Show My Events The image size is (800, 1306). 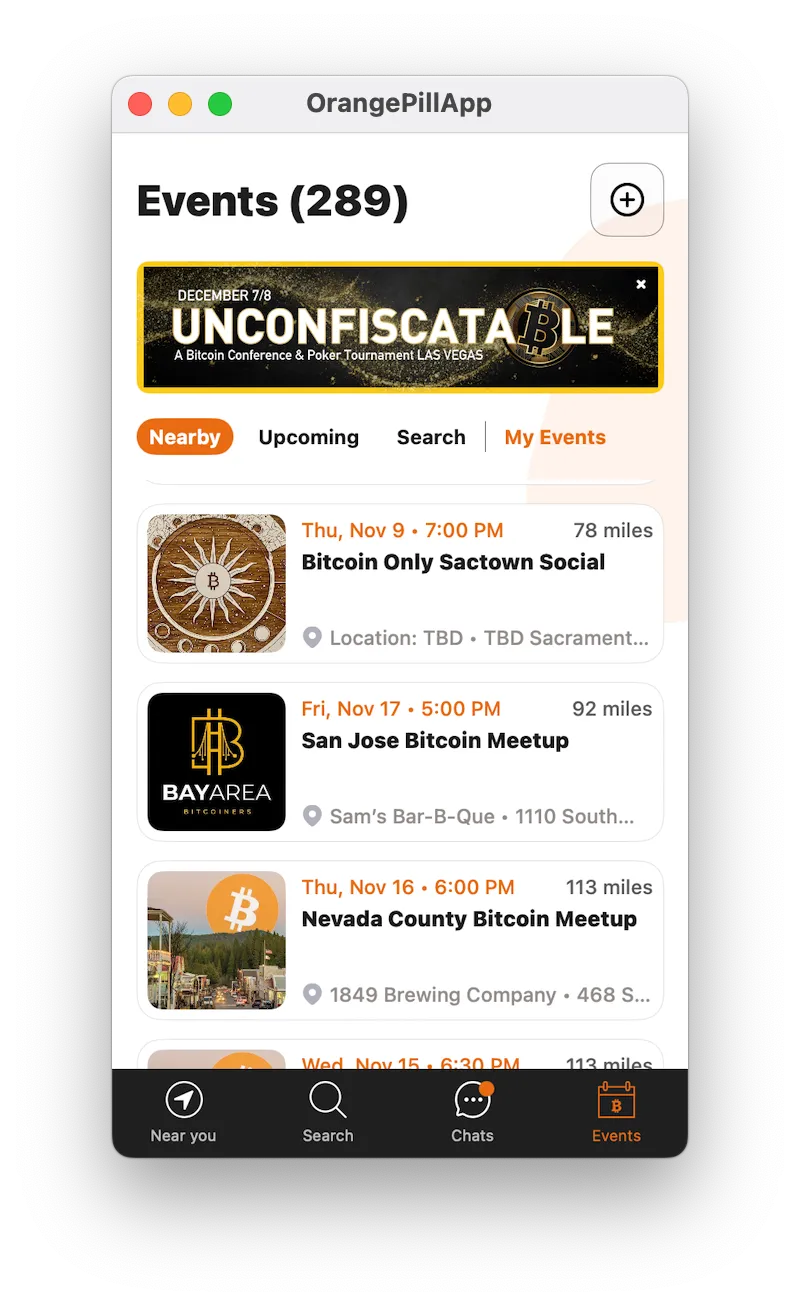click(x=555, y=437)
